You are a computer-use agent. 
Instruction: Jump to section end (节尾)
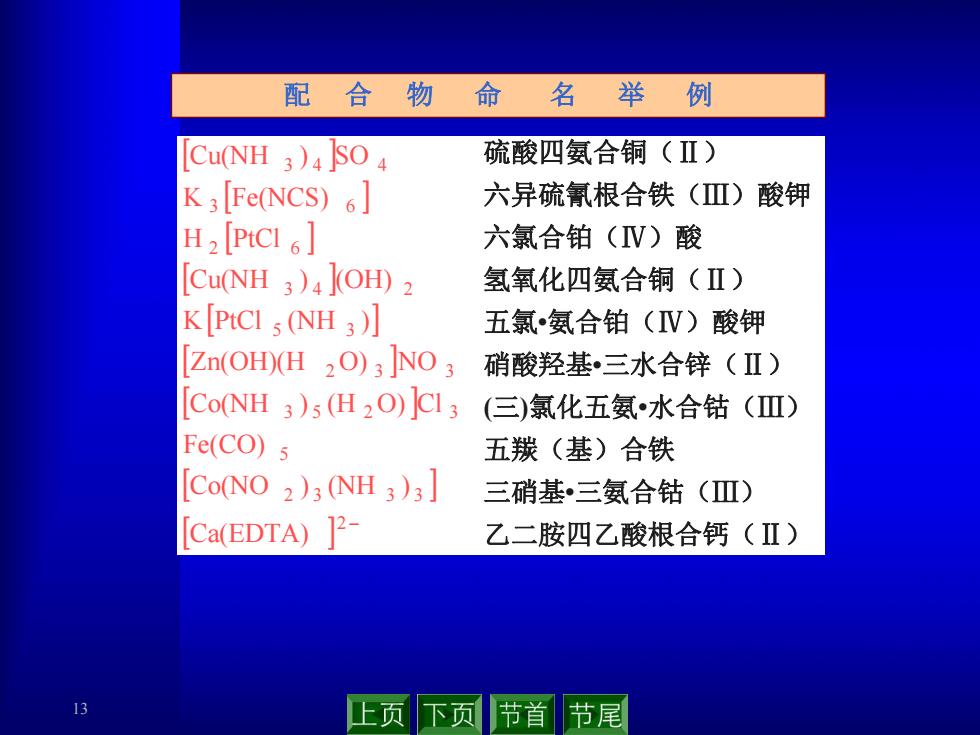click(x=594, y=714)
